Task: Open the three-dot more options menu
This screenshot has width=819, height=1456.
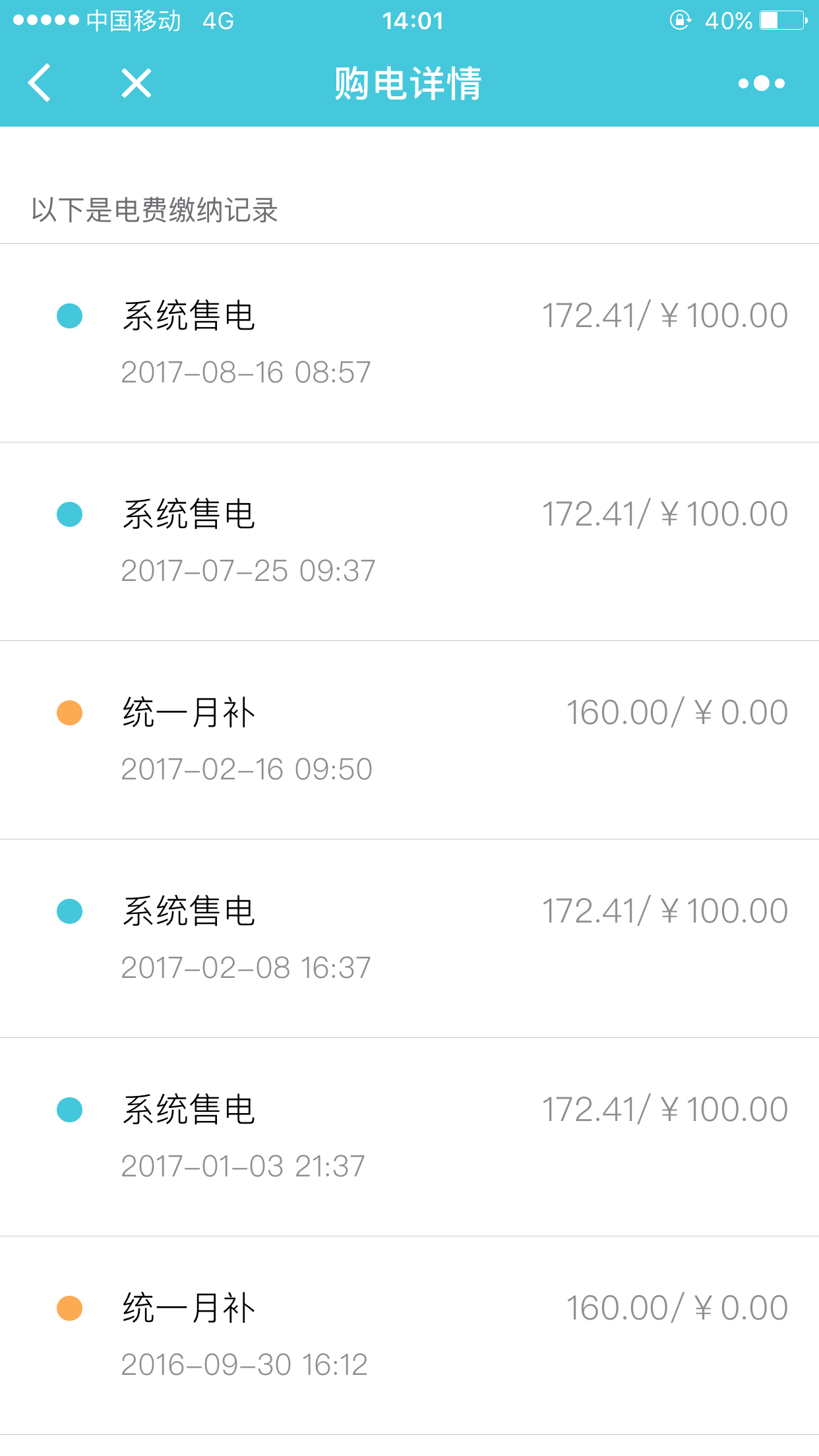Action: point(762,83)
